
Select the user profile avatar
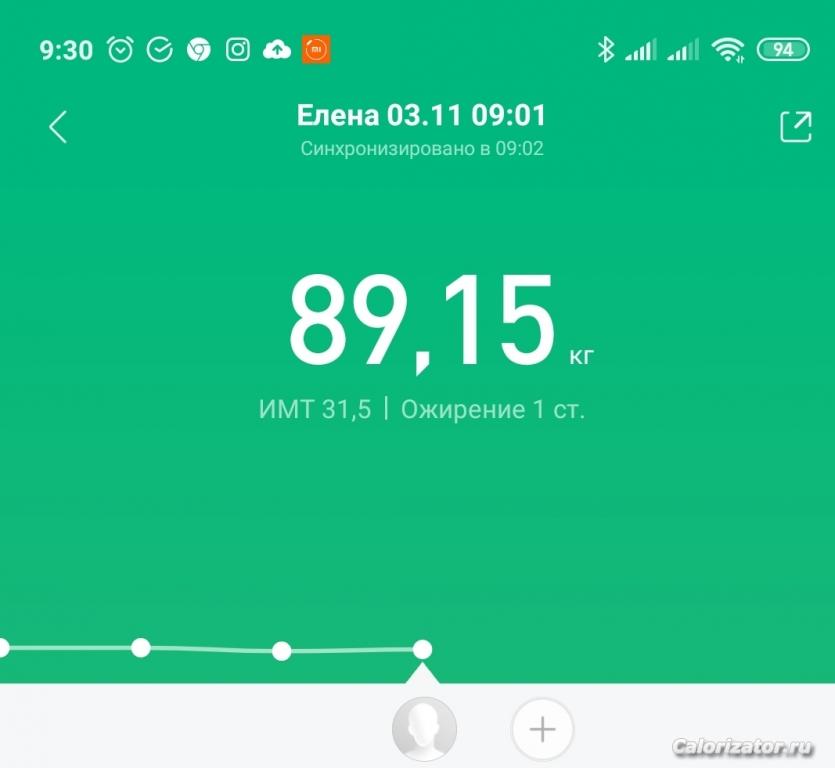click(424, 729)
